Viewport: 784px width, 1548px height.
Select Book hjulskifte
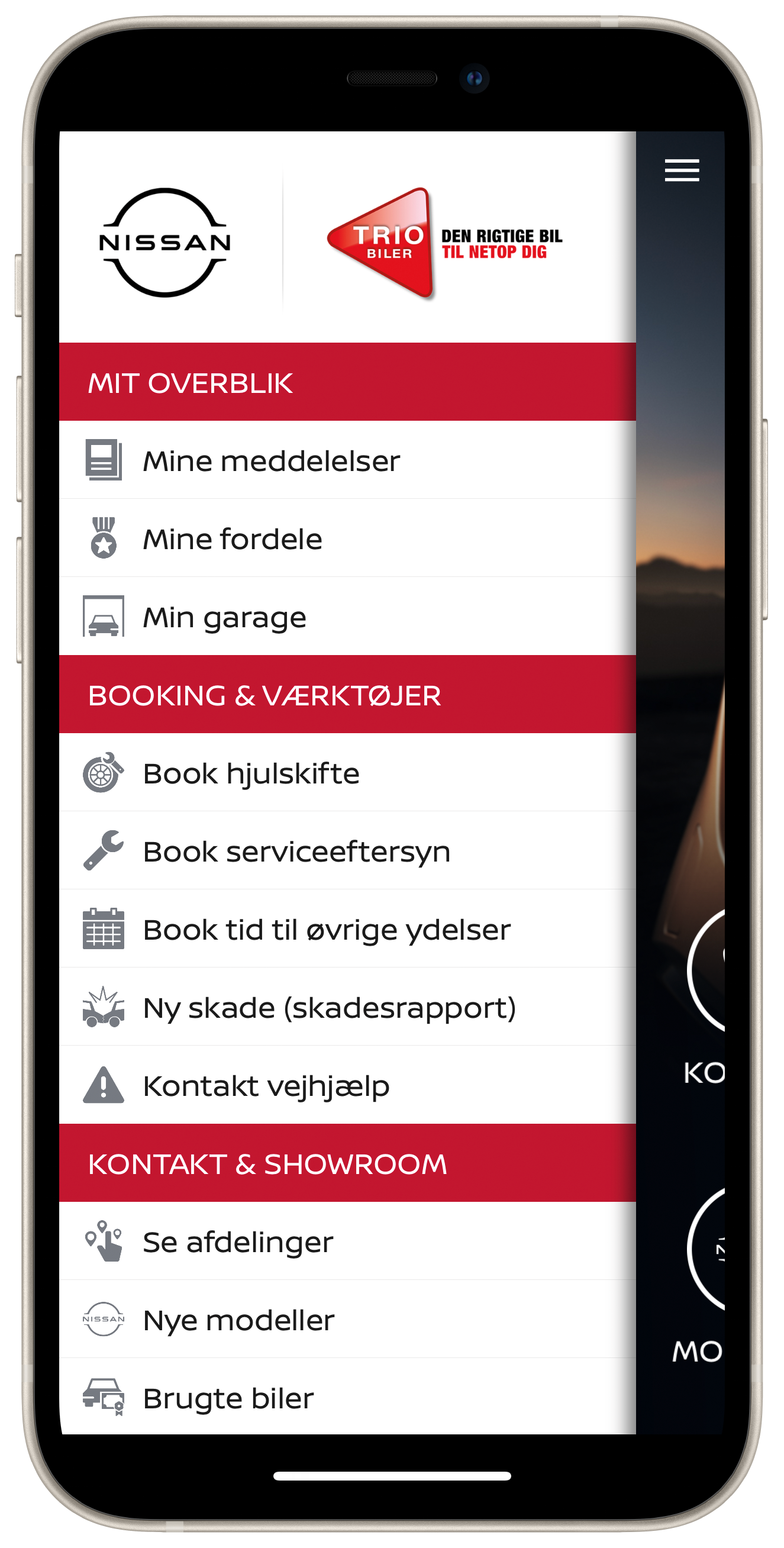point(347,772)
